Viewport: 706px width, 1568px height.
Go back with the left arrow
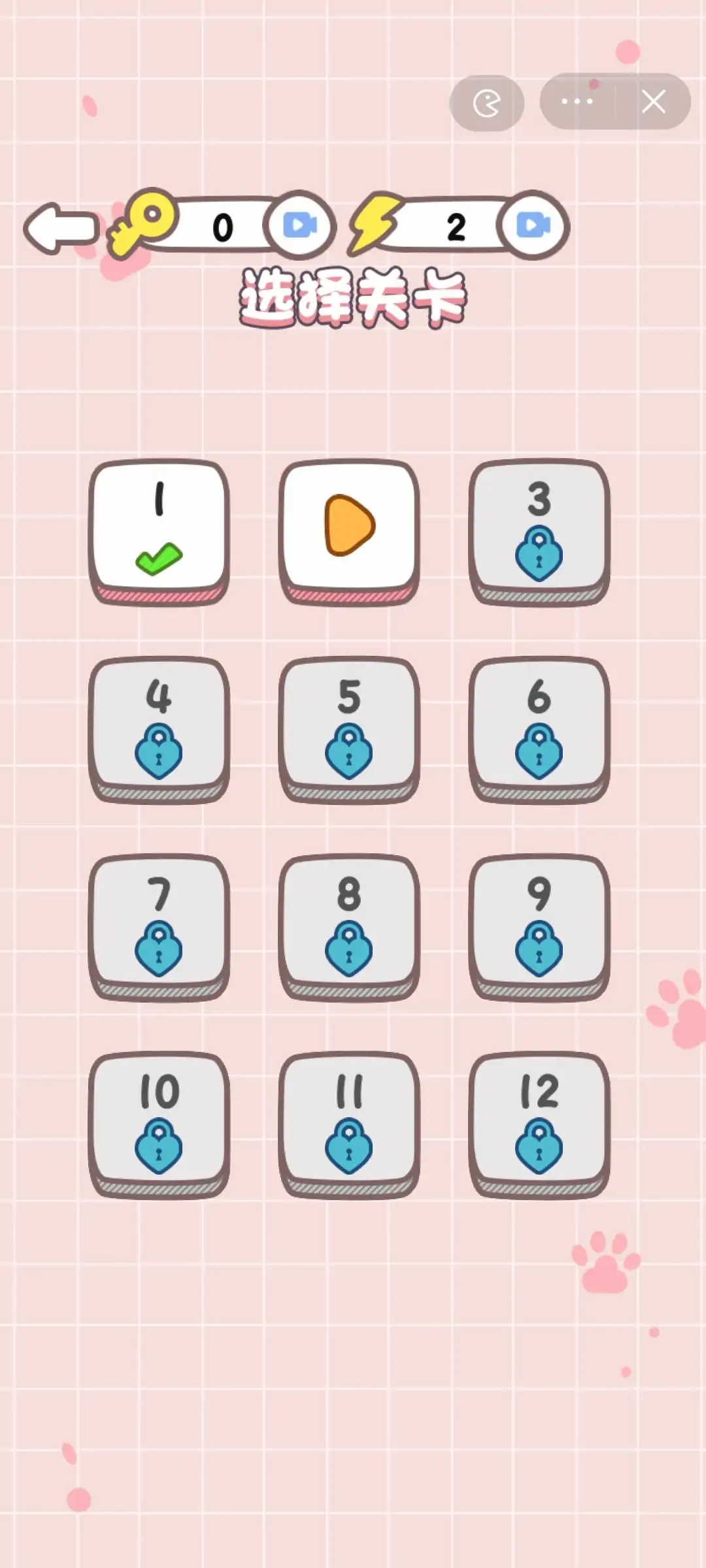point(61,228)
